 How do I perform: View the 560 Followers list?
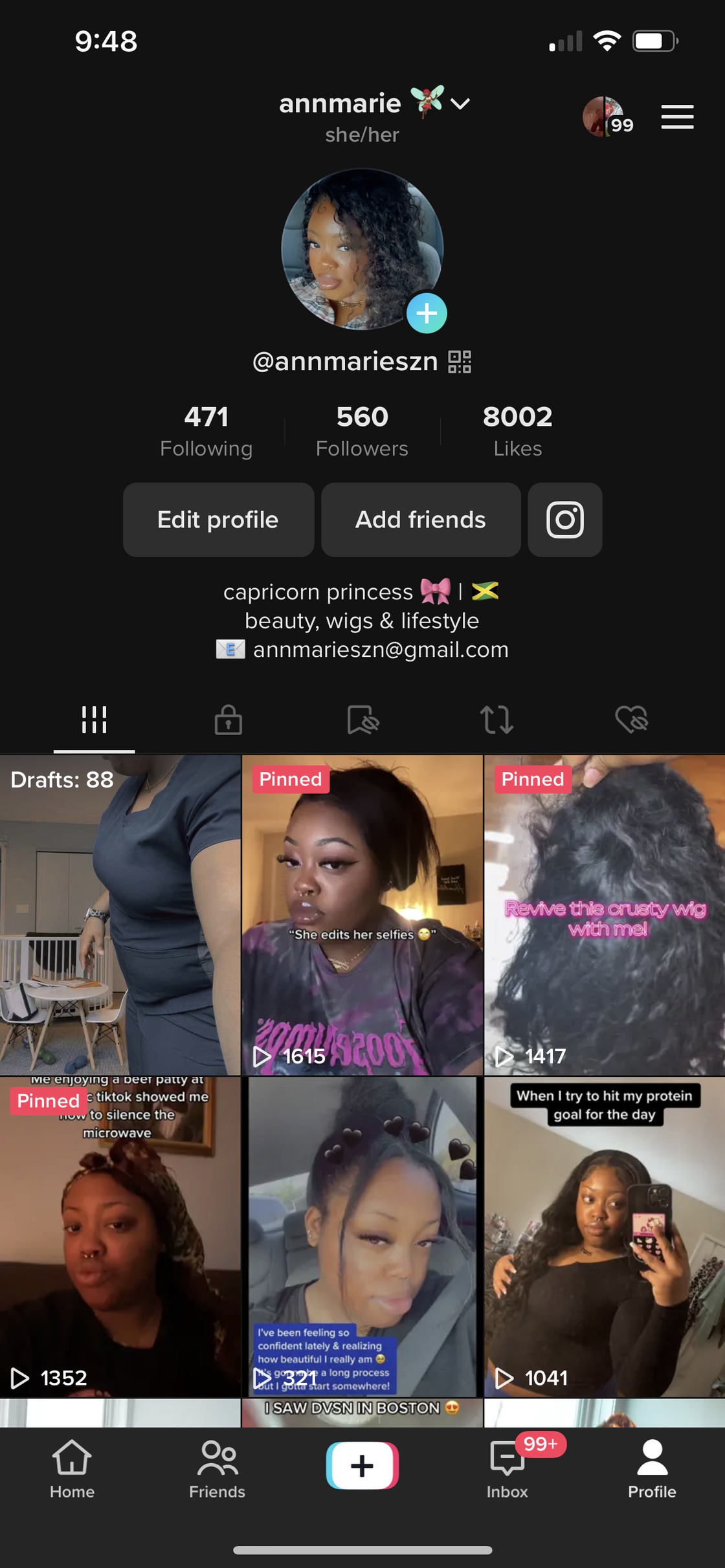362,430
